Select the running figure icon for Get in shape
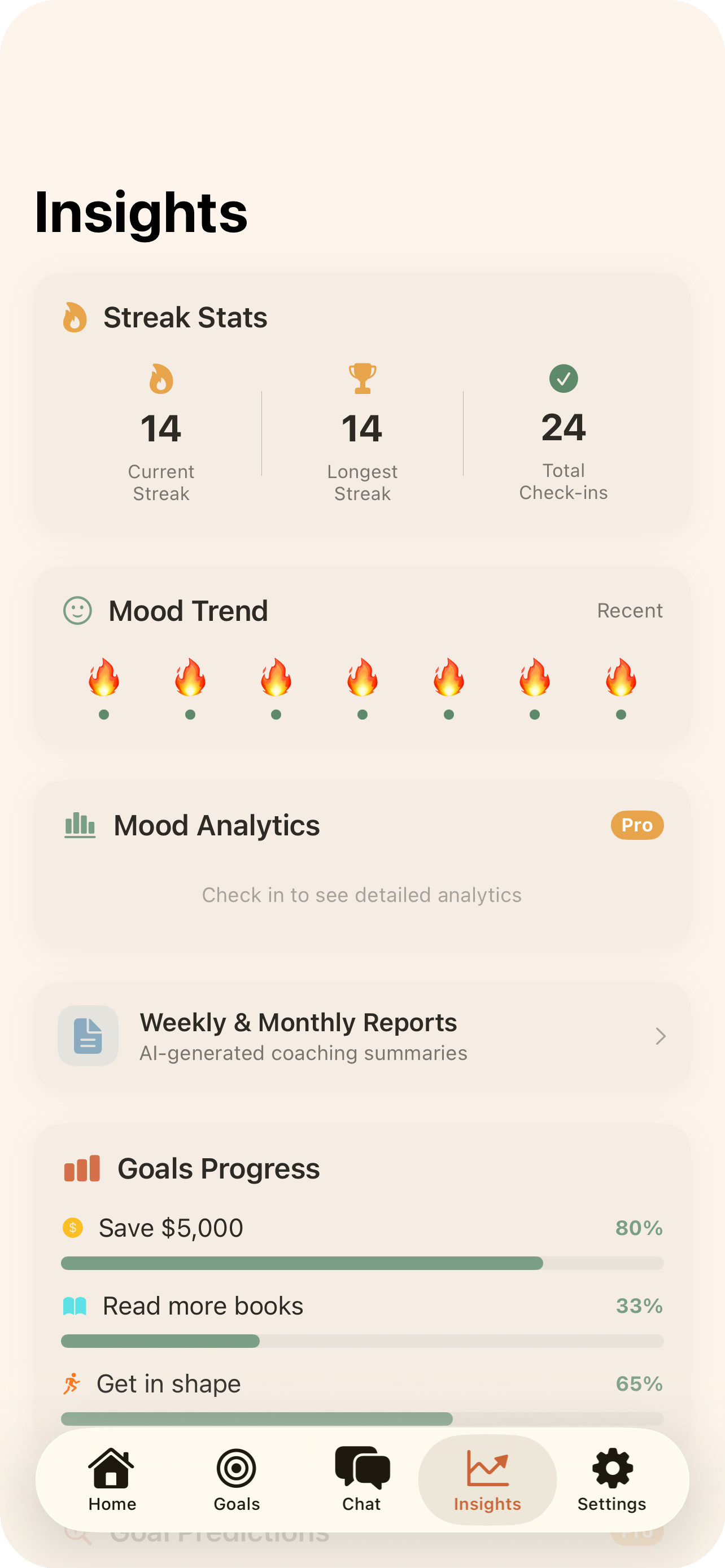Screen dimensions: 725x1568 [x=73, y=1383]
